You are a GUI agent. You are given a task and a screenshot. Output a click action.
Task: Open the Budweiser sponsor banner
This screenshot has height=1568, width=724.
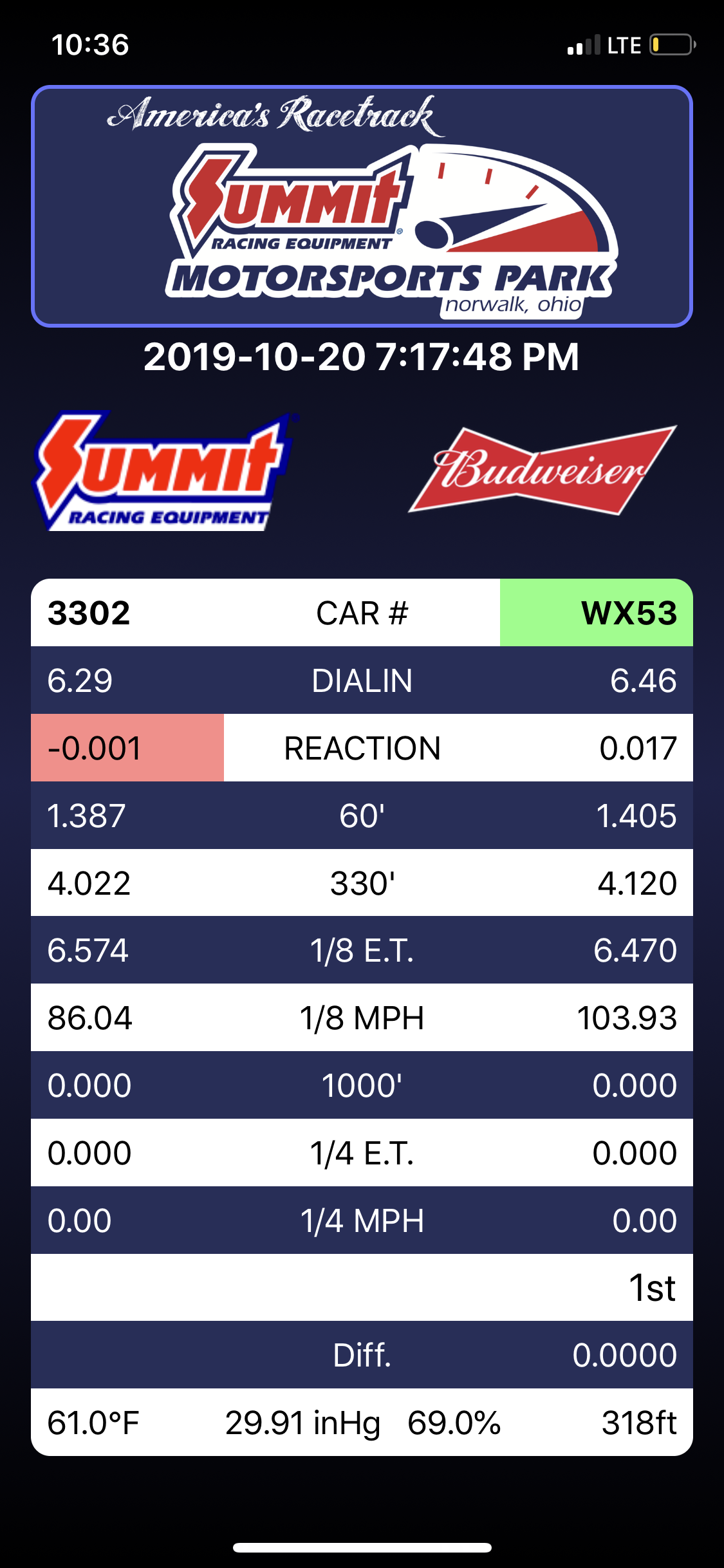click(543, 471)
